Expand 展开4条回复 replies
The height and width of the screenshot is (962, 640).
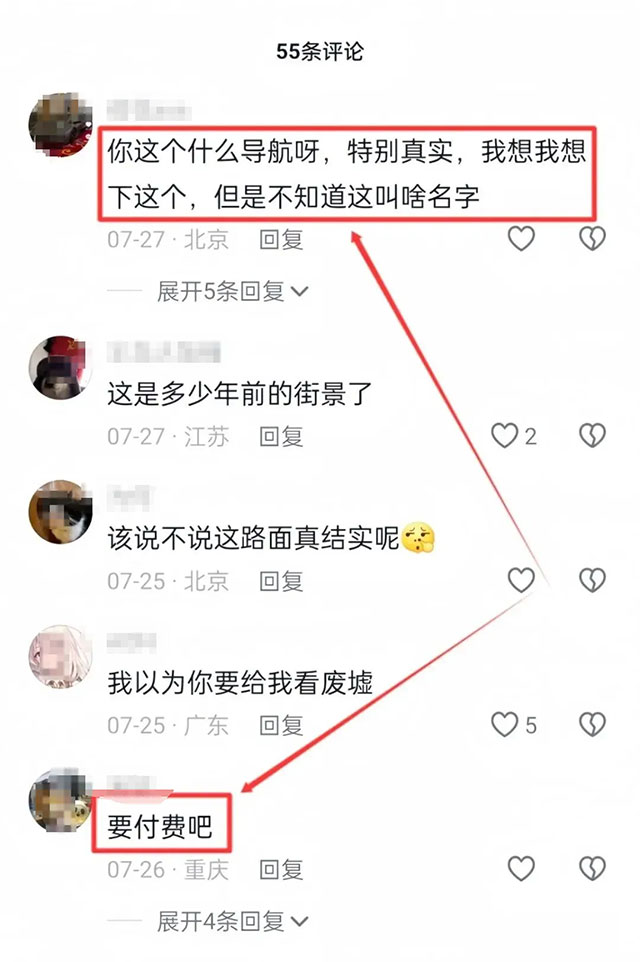tap(233, 921)
